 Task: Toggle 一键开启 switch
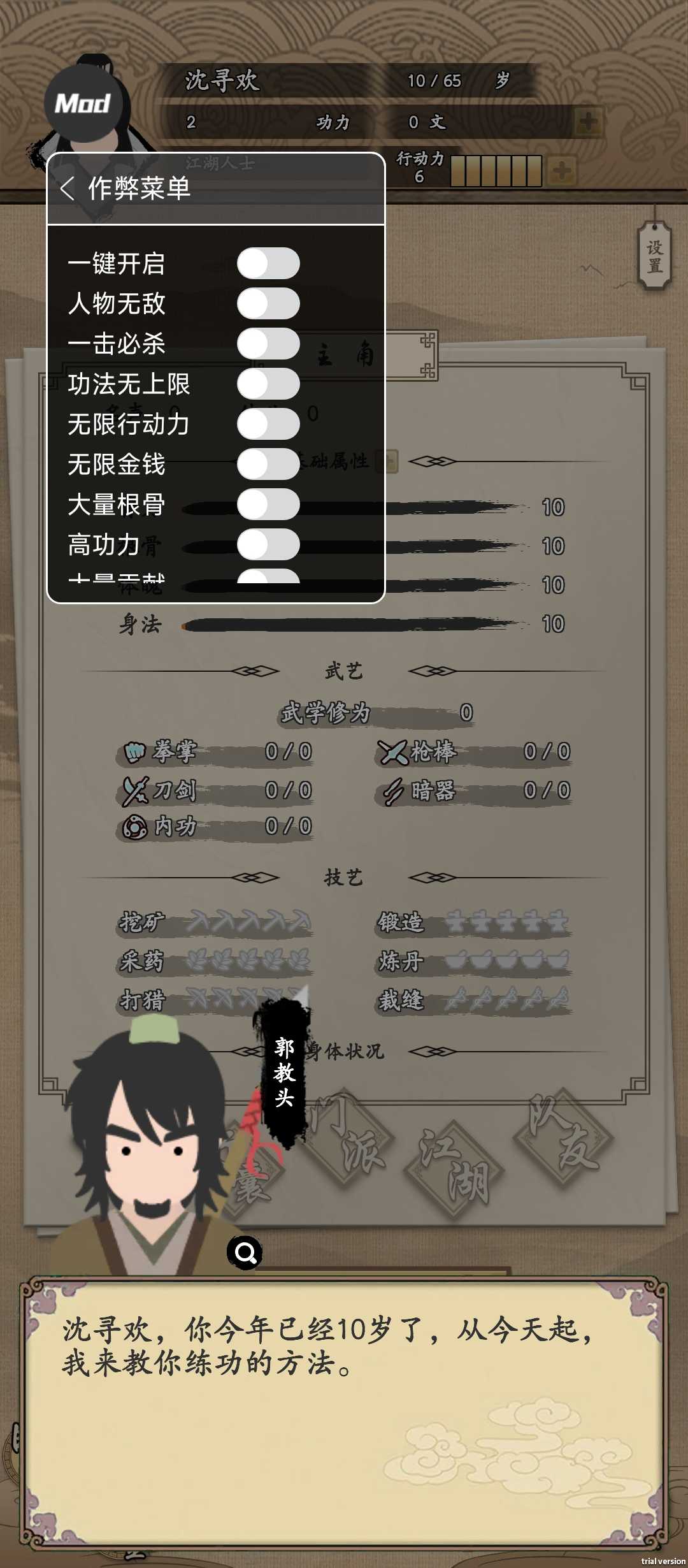point(268,263)
